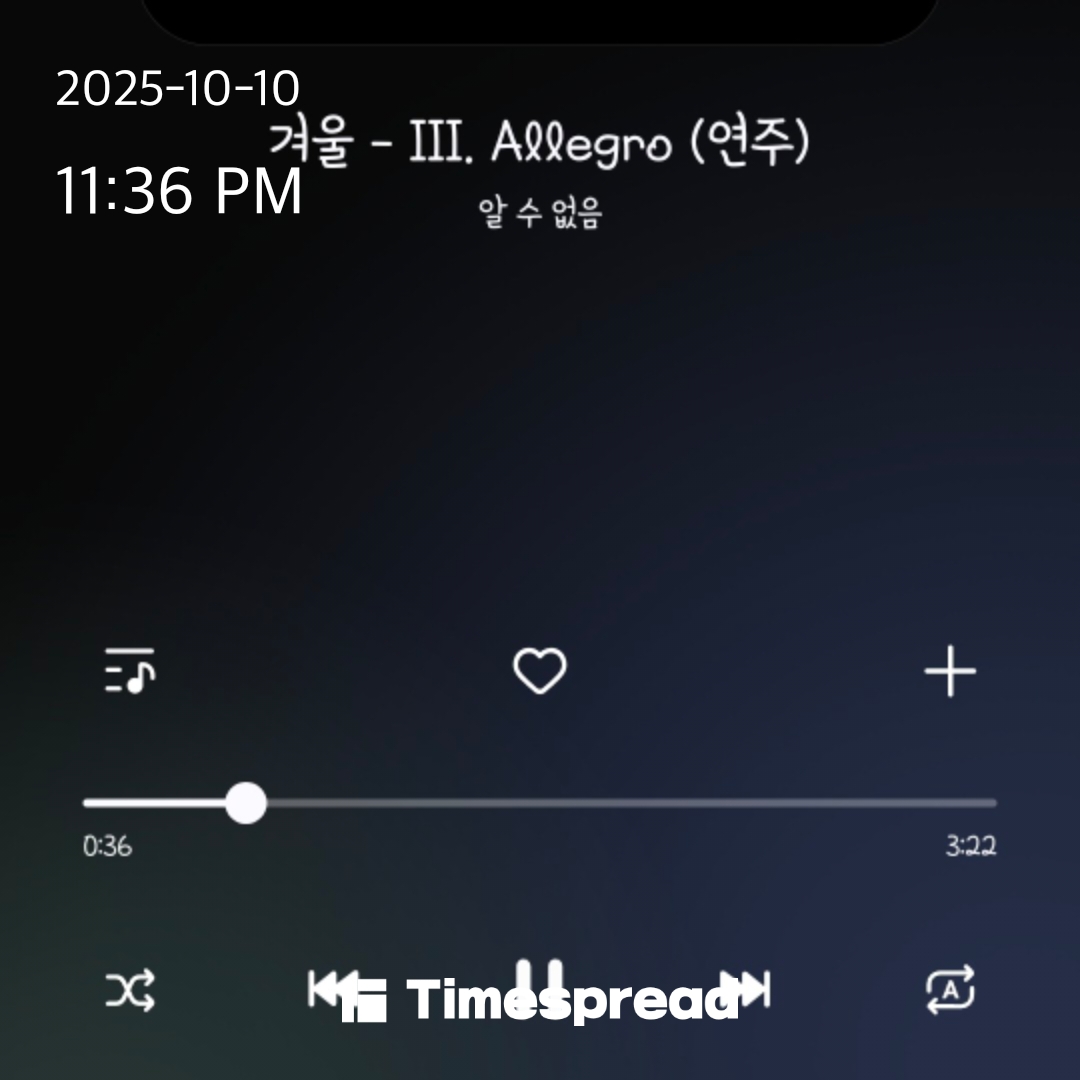Open the current playlist queue
Image resolution: width=1080 pixels, height=1080 pixels.
pyautogui.click(x=130, y=671)
